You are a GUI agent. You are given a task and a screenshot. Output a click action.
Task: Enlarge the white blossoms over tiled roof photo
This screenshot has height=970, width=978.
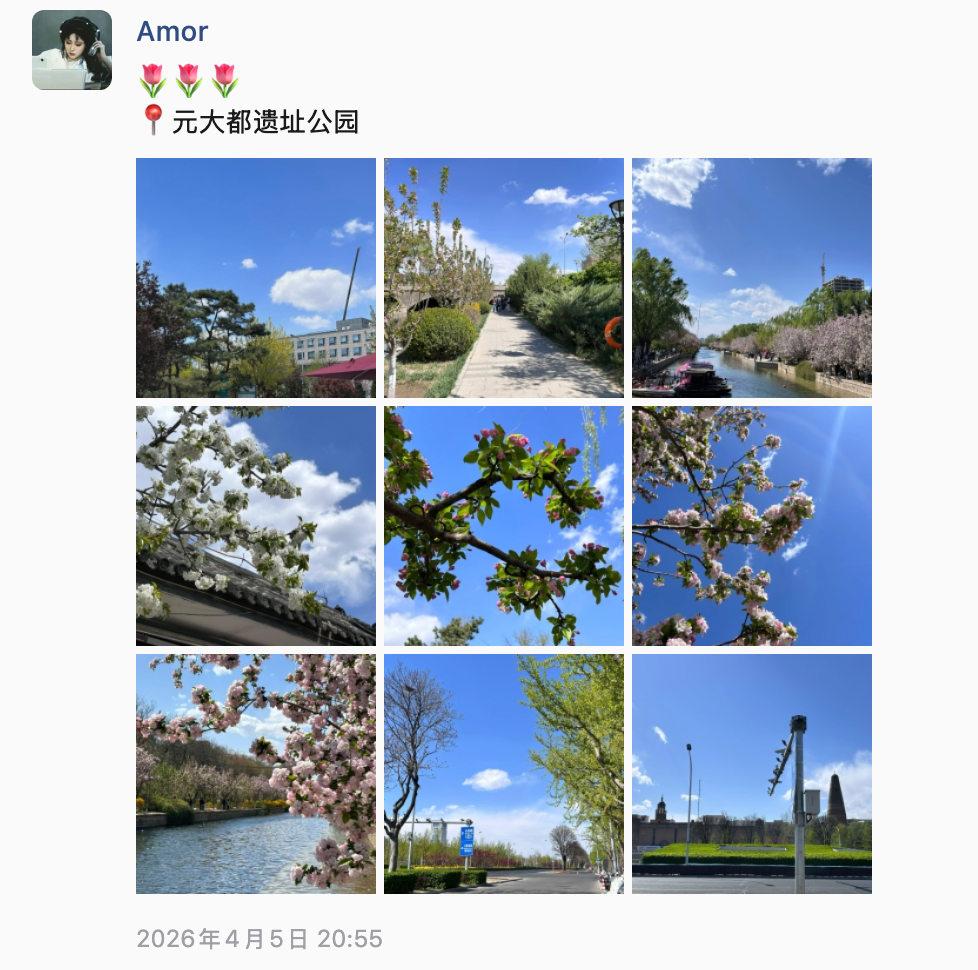[x=256, y=526]
